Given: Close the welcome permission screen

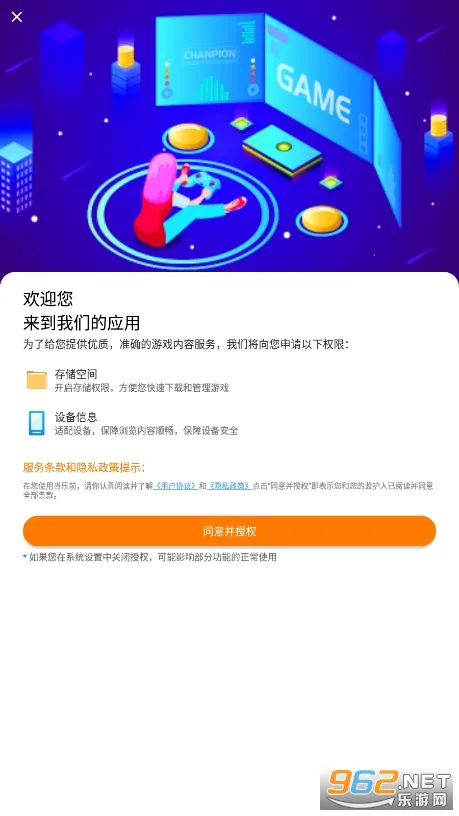Looking at the screenshot, I should pos(17,17).
